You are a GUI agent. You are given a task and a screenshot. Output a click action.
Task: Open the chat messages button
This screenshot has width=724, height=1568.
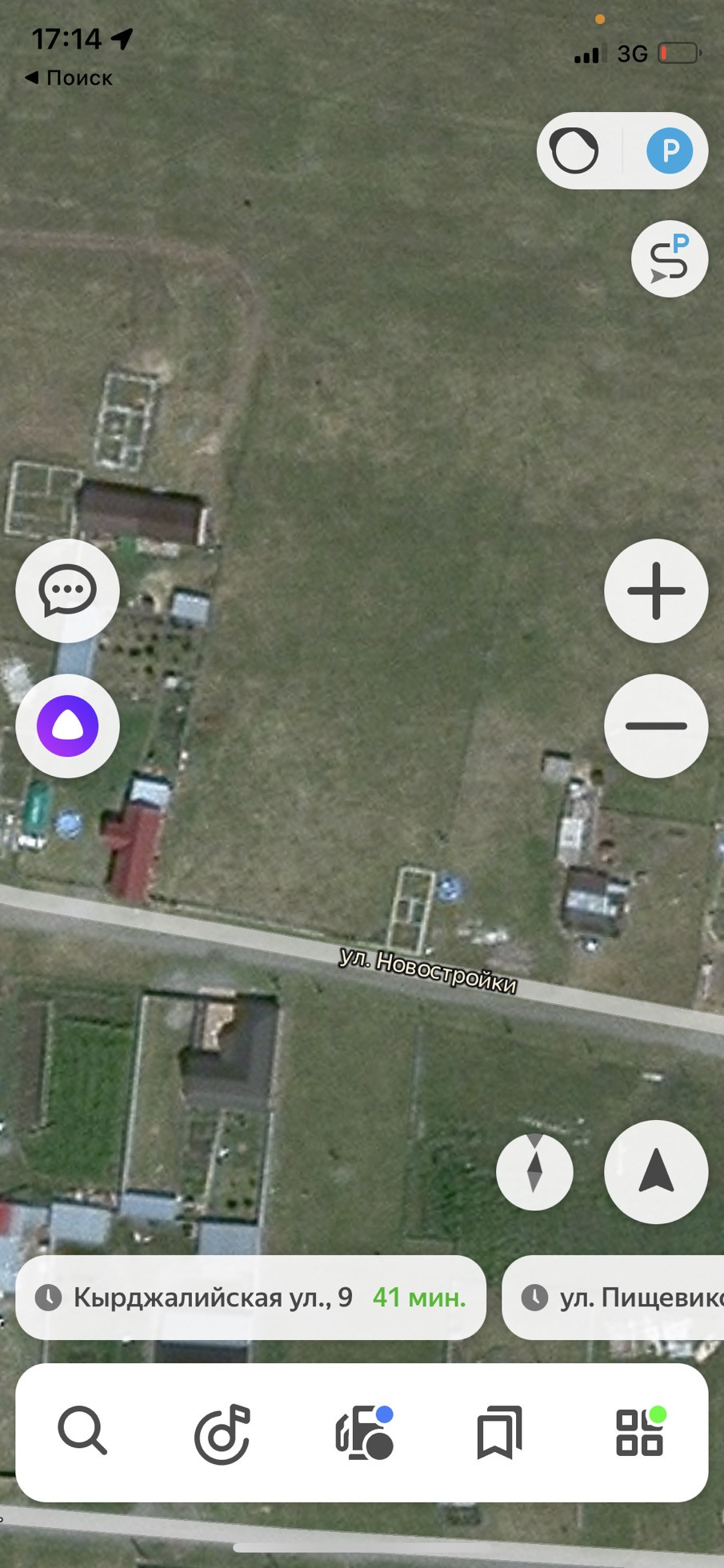coord(67,591)
